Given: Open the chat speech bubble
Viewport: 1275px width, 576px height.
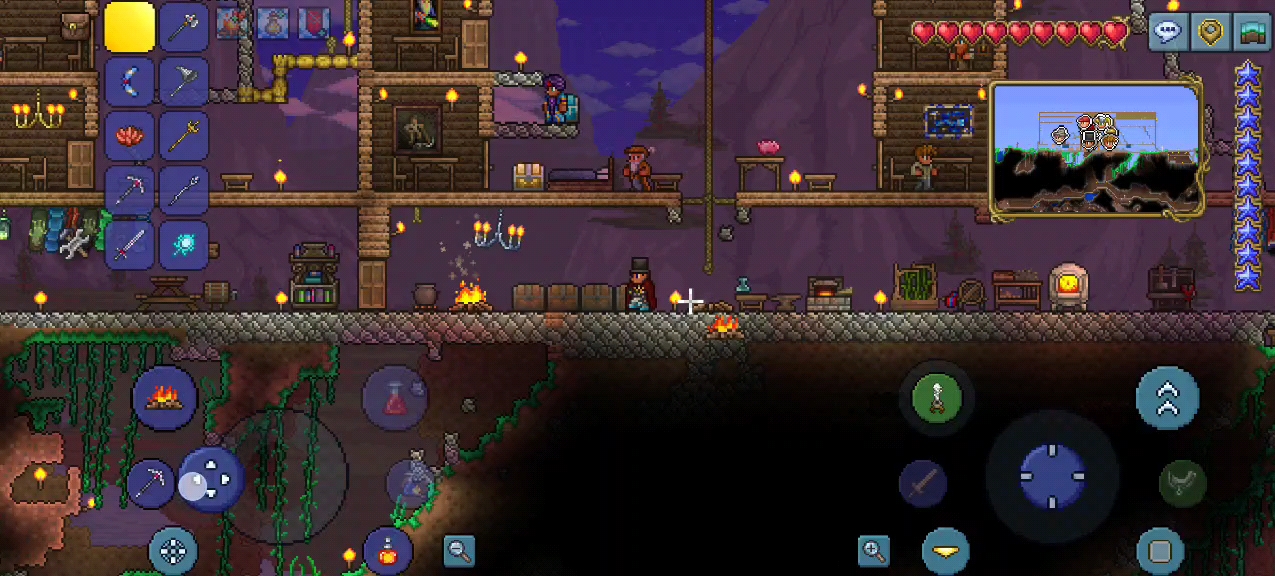Looking at the screenshot, I should (x=1167, y=31).
